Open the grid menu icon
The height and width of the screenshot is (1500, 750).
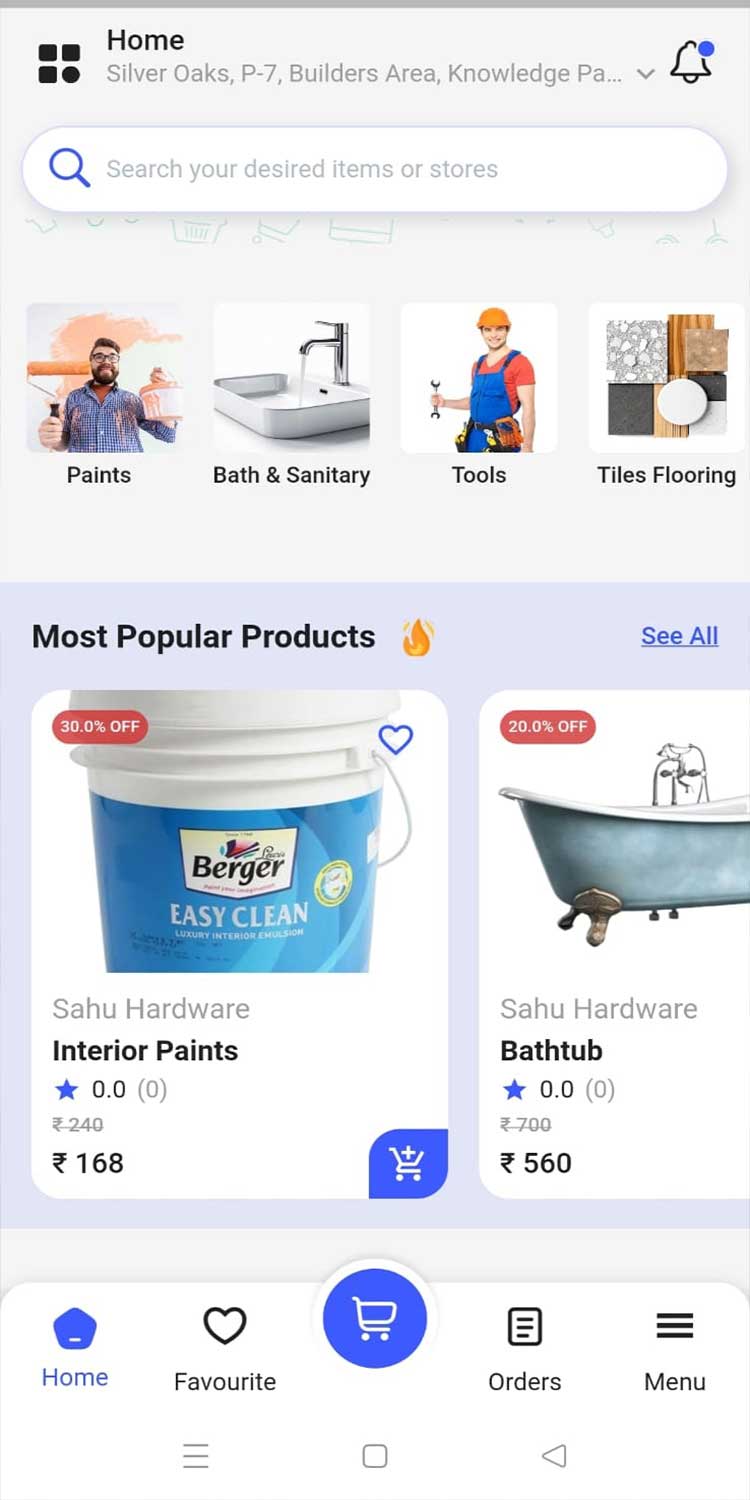pos(59,63)
